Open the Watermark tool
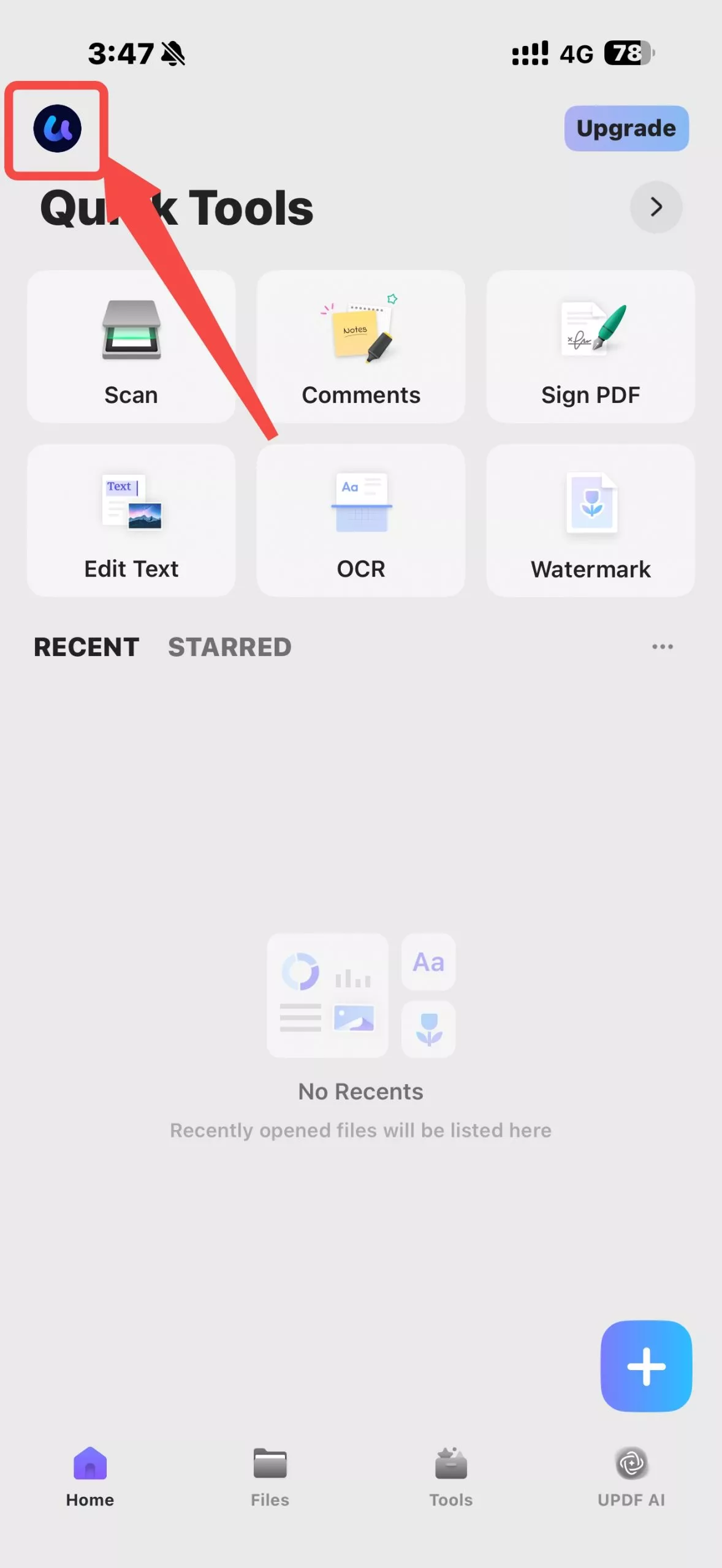 [590, 521]
